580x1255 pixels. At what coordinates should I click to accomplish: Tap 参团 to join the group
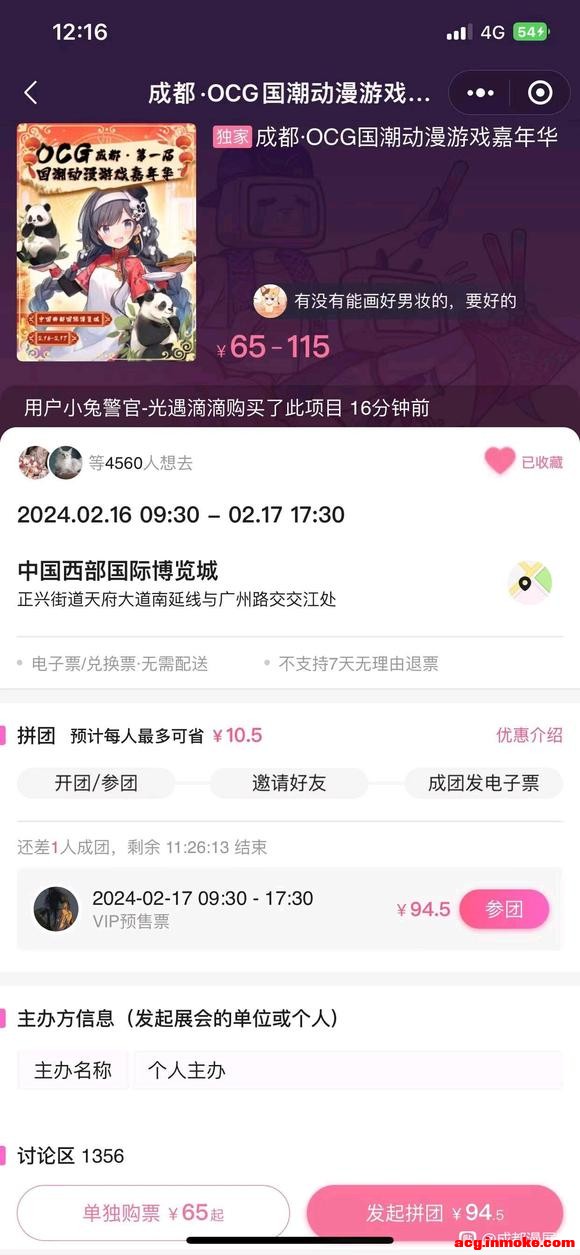click(504, 910)
